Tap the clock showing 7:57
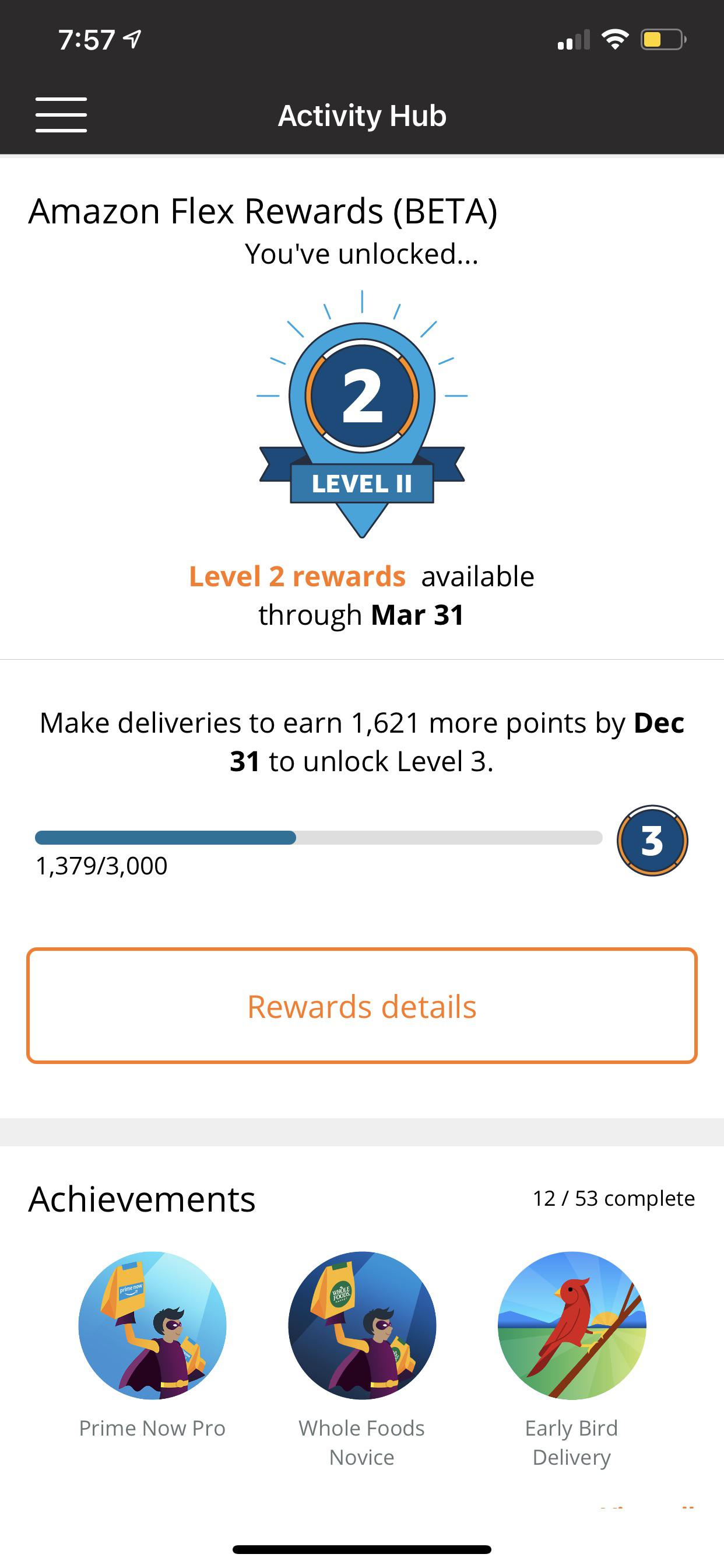This screenshot has height=1568, width=724. tap(85, 40)
